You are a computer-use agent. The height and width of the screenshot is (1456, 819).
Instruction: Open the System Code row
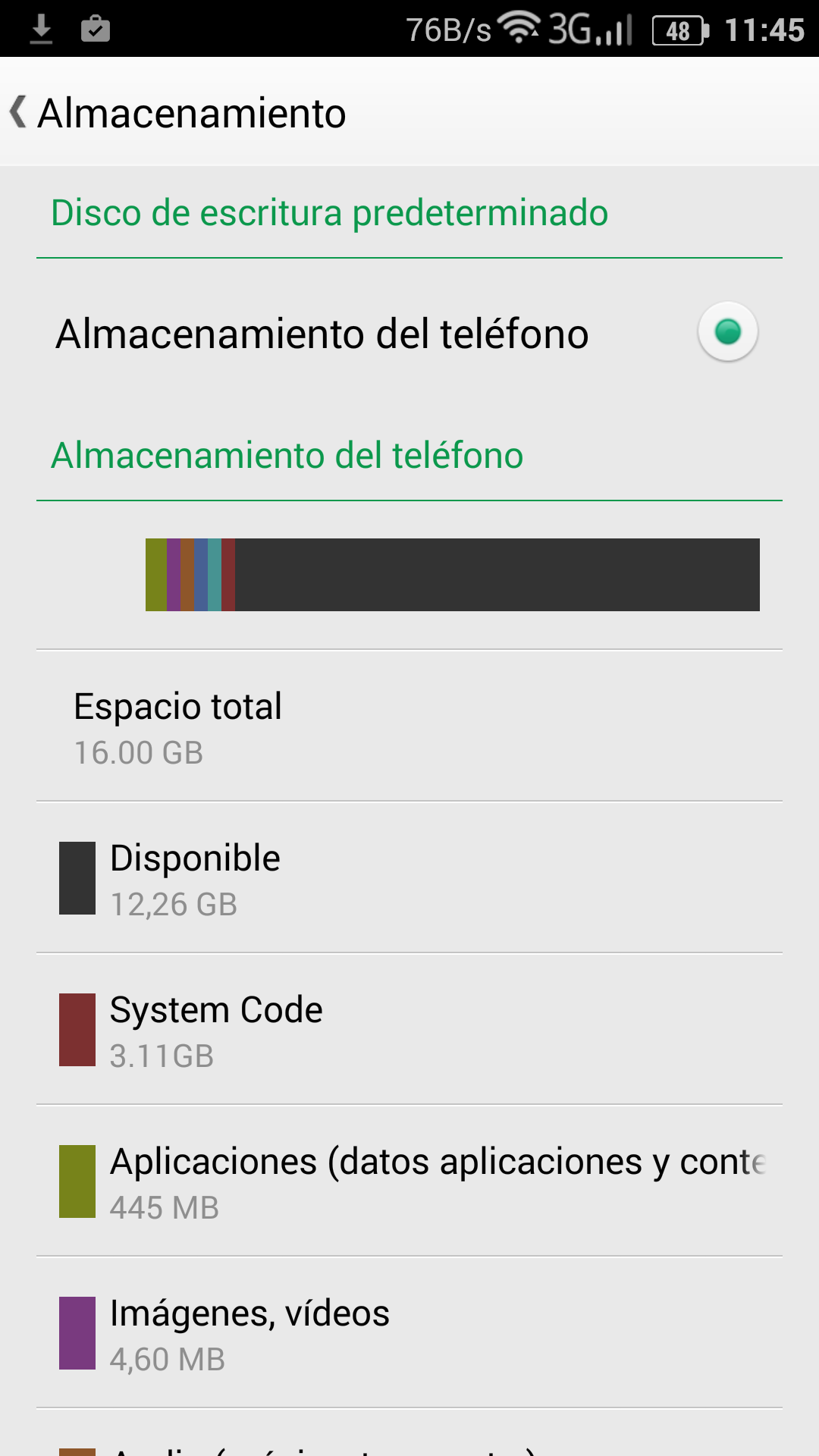coord(409,1029)
